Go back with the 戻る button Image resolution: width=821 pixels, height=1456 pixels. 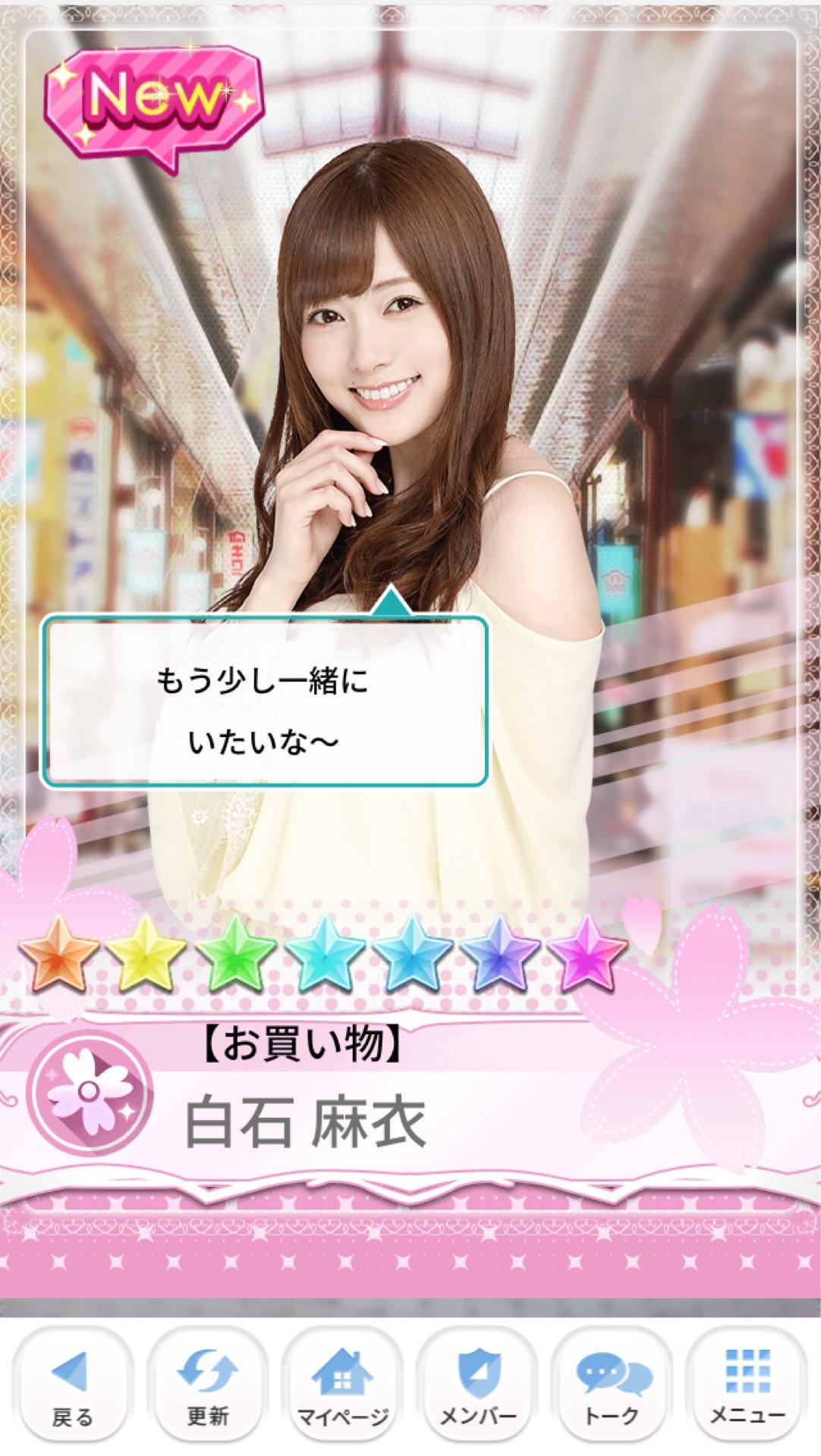(72, 1388)
